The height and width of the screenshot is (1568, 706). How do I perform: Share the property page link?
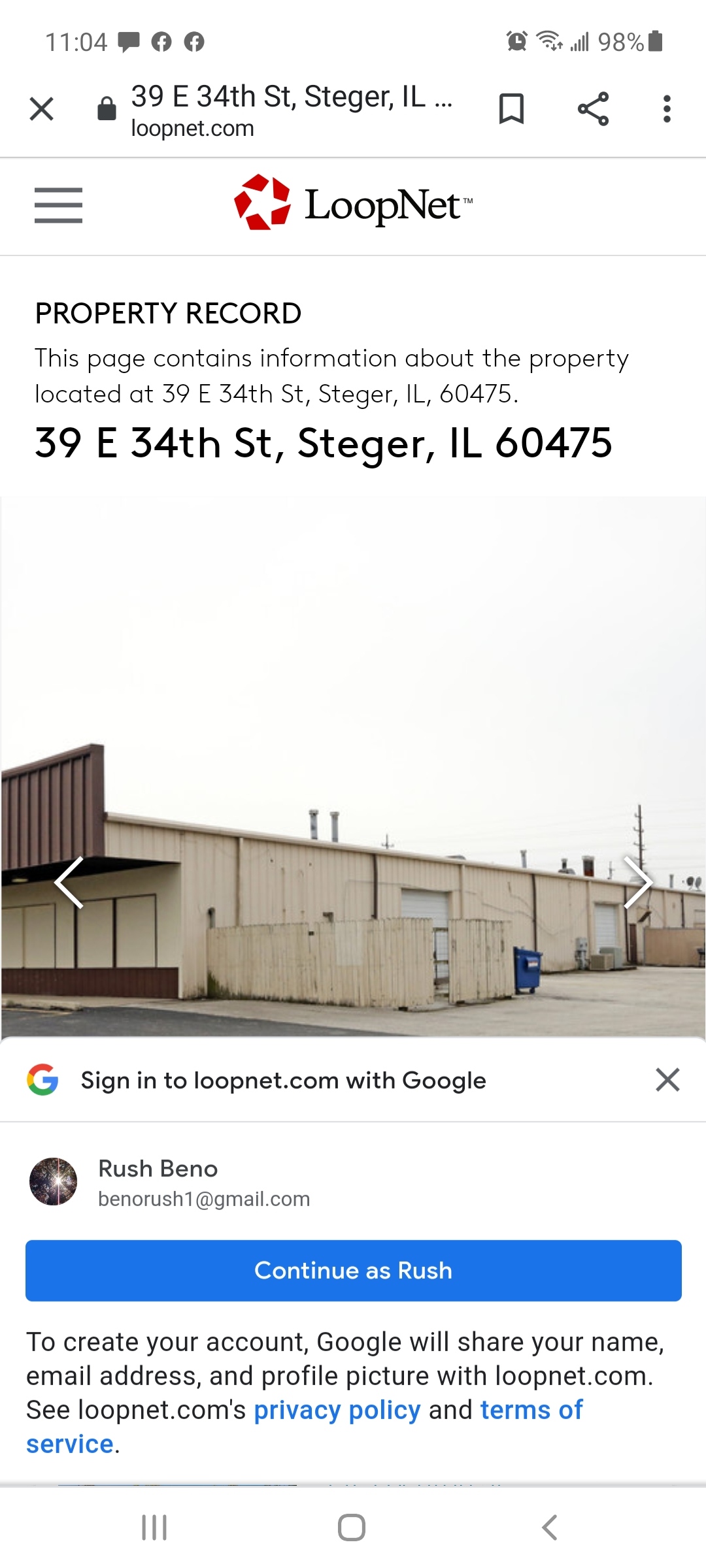click(593, 108)
